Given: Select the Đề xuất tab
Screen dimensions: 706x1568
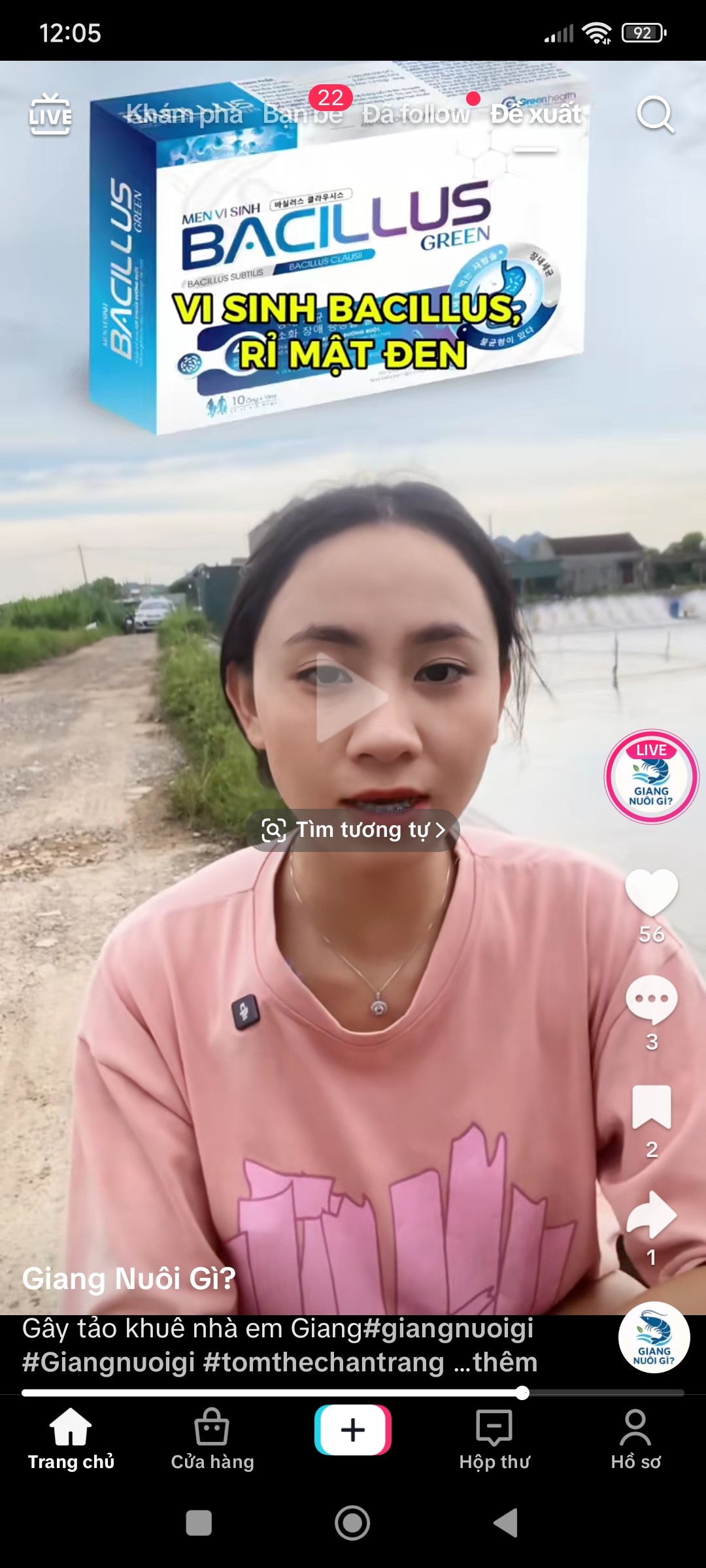Looking at the screenshot, I should pos(535,114).
